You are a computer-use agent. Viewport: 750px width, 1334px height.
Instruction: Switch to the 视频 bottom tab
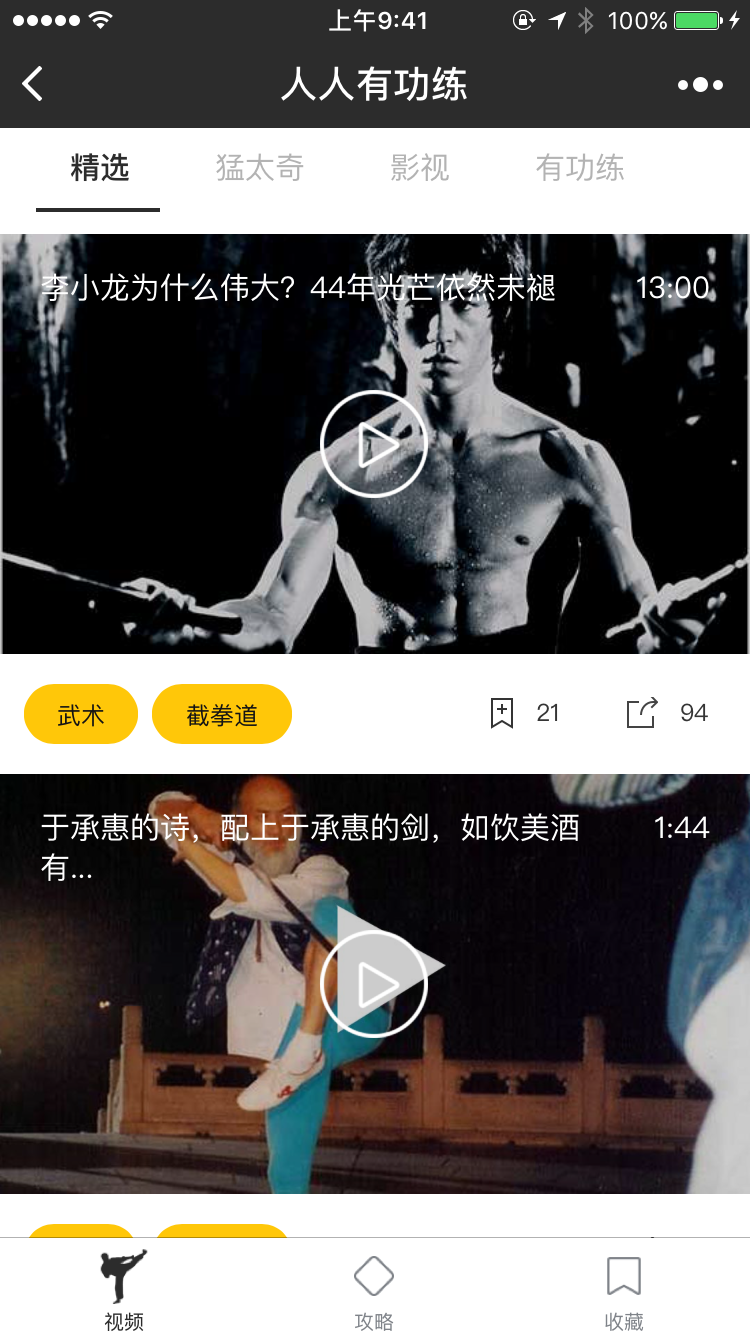(x=124, y=1290)
